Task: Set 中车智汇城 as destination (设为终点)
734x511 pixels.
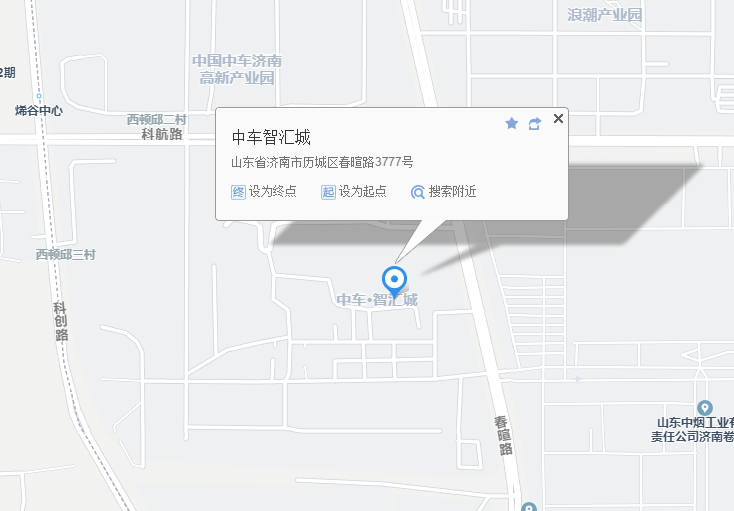Action: coord(264,191)
